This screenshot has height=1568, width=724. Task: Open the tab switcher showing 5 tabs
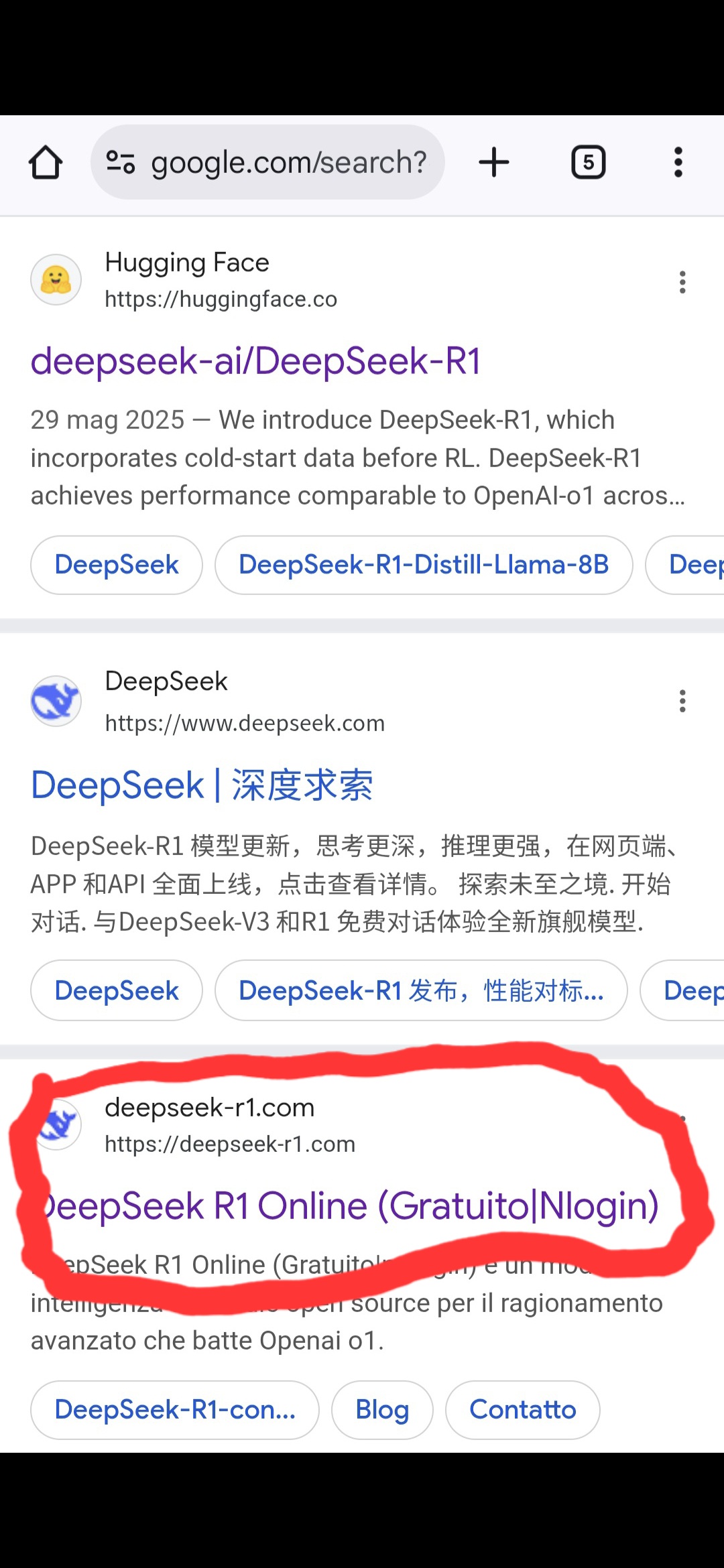tap(588, 163)
